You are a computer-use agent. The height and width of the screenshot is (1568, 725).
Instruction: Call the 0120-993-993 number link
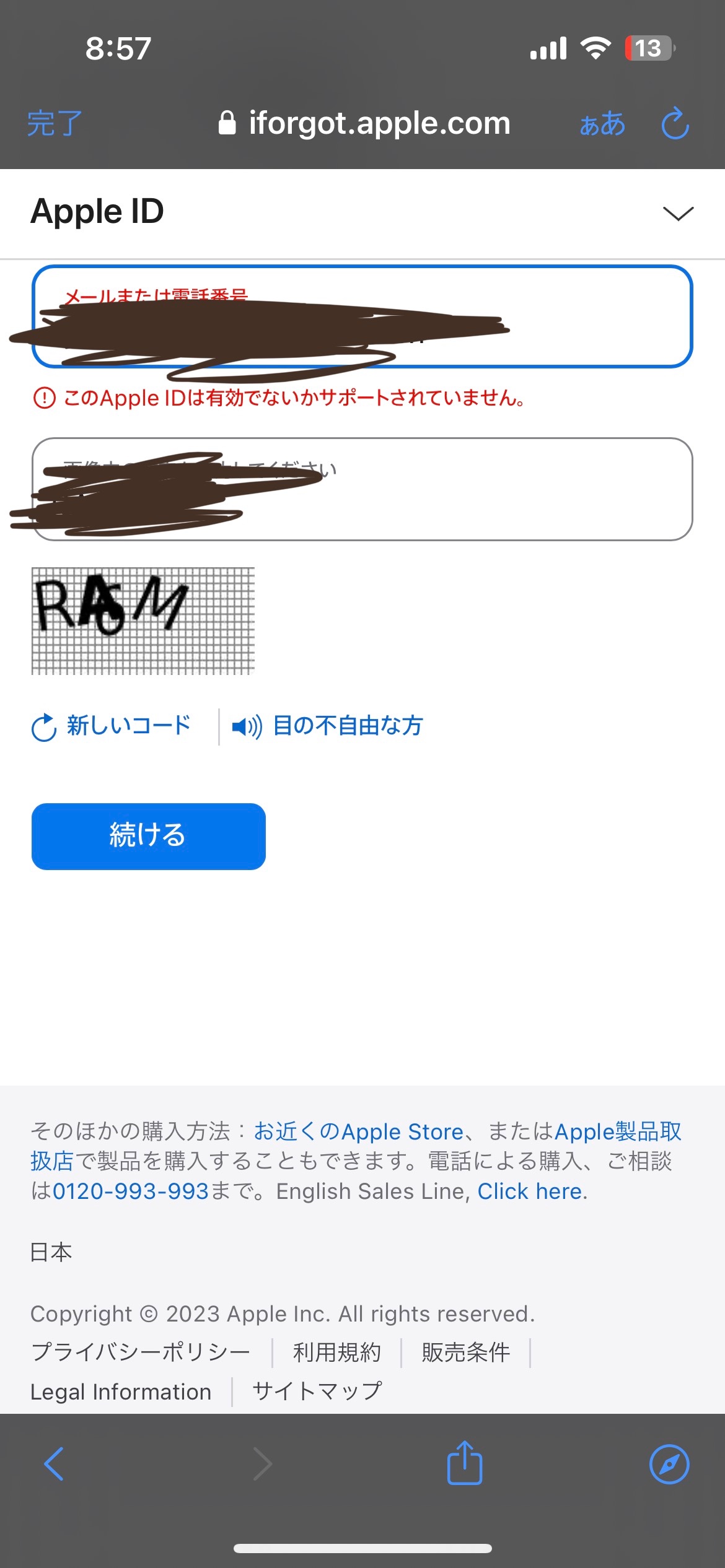coord(131,1191)
